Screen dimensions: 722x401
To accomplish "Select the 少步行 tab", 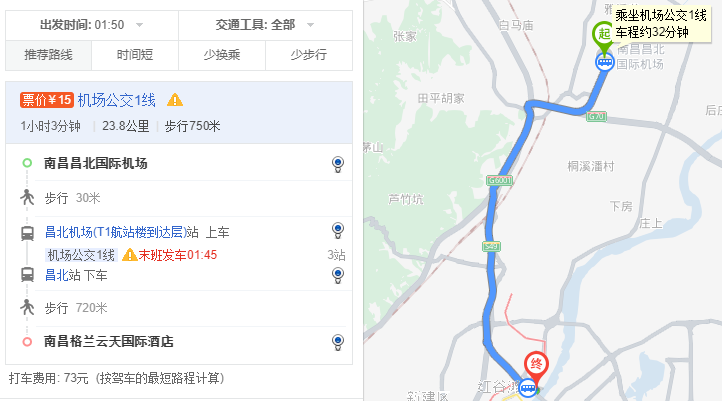I will 308,55.
